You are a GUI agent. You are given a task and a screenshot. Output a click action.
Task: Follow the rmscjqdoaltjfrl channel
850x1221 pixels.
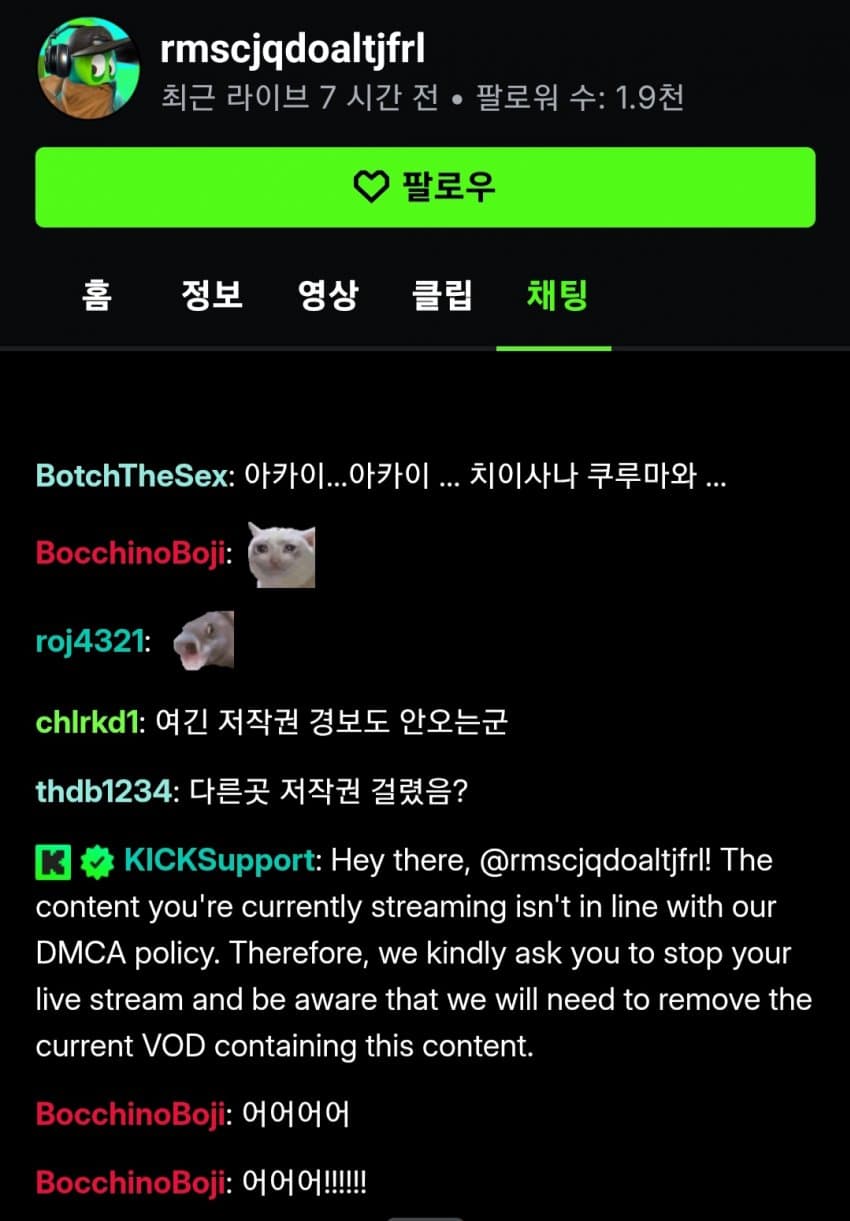point(425,187)
